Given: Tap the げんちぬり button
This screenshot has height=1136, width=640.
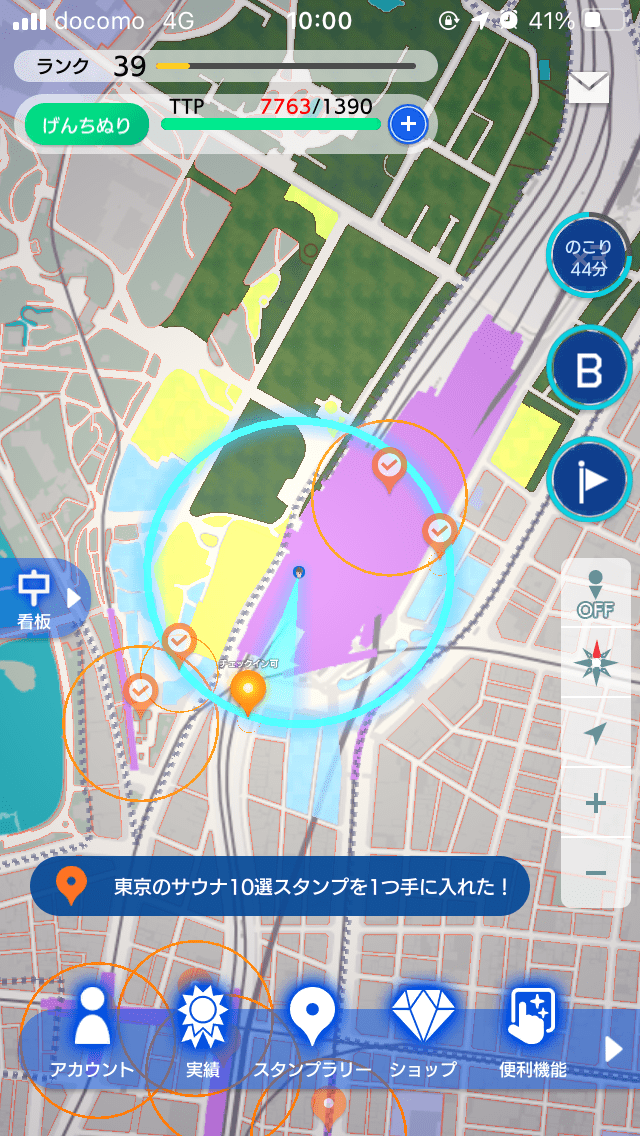Looking at the screenshot, I should [x=85, y=126].
